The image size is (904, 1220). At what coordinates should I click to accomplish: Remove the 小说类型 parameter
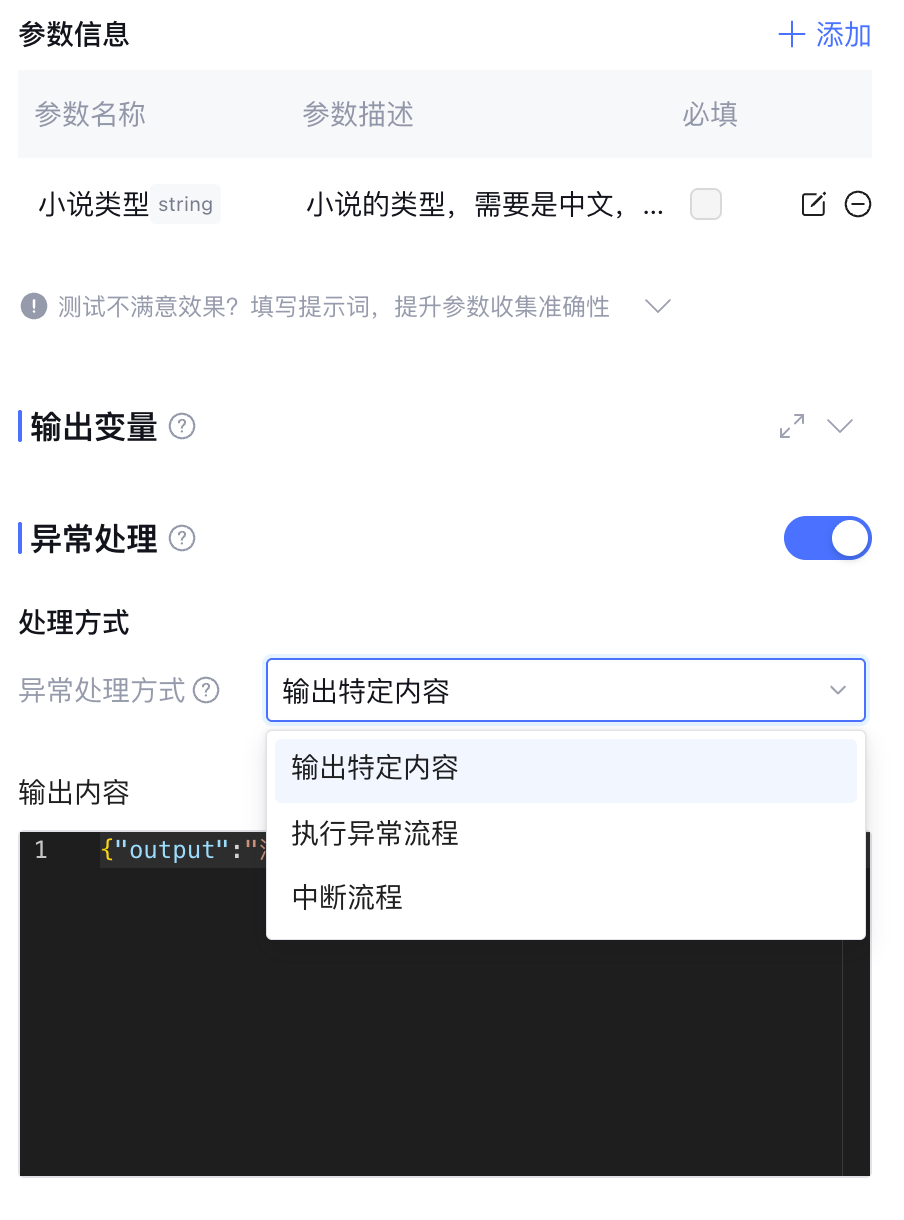(x=858, y=204)
